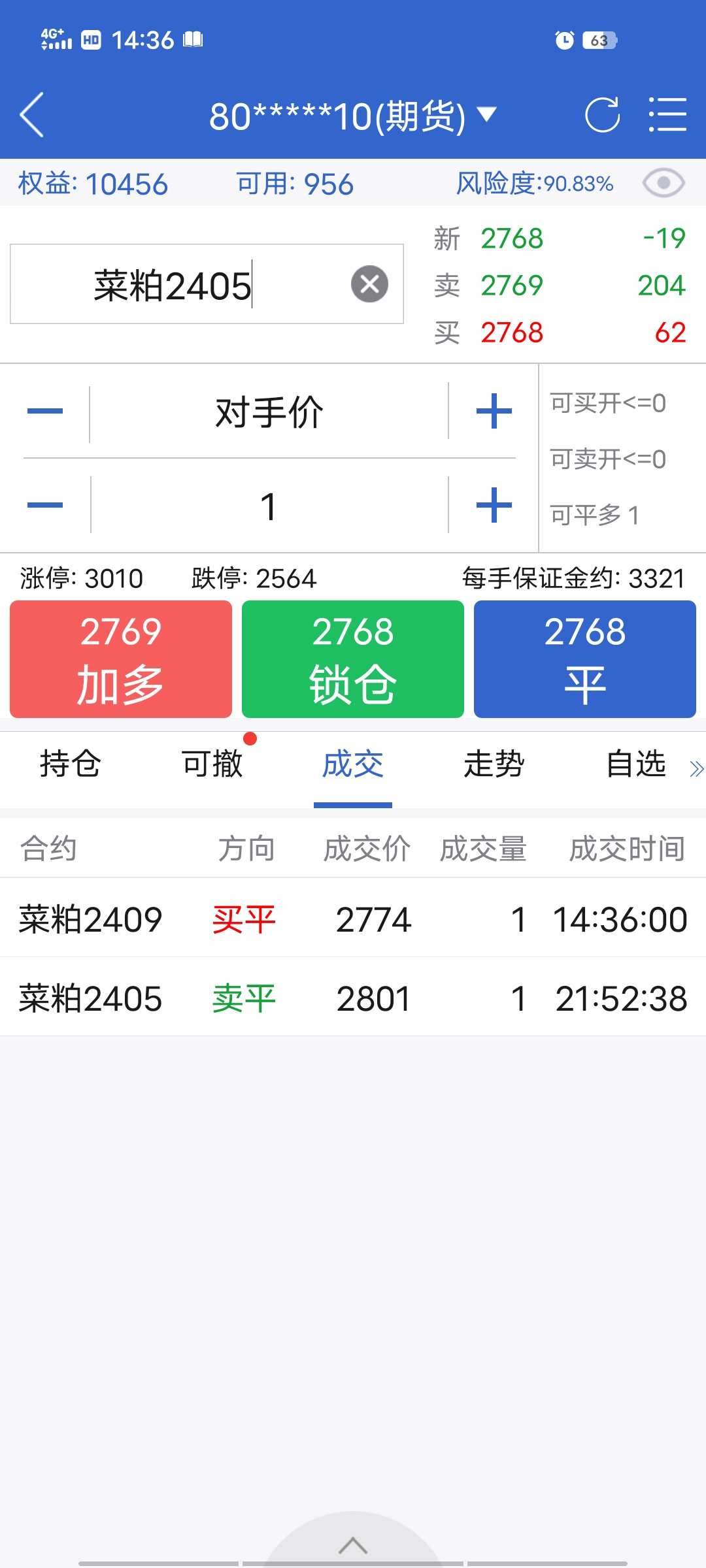Select the 对手价 price field
The width and height of the screenshot is (706, 1568).
[269, 412]
